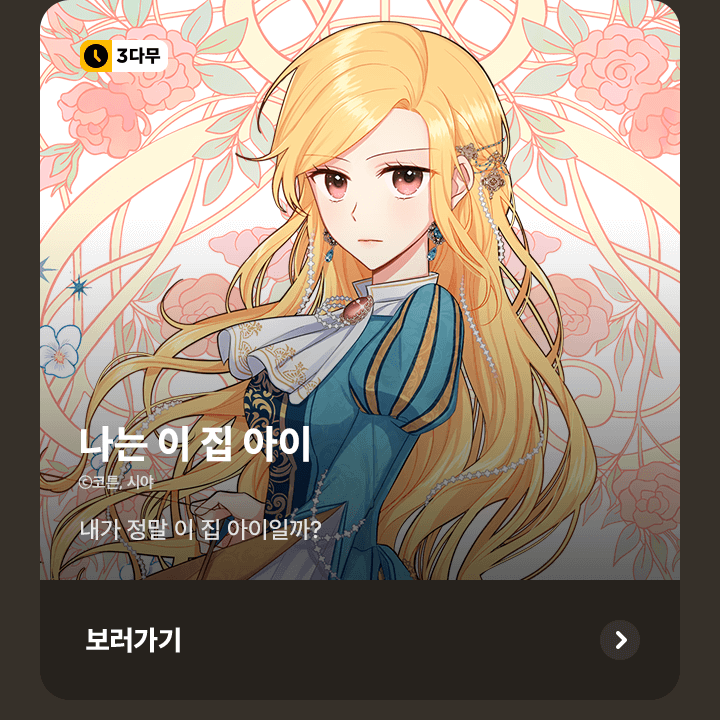Tap the 보러가기 button

click(x=360, y=640)
